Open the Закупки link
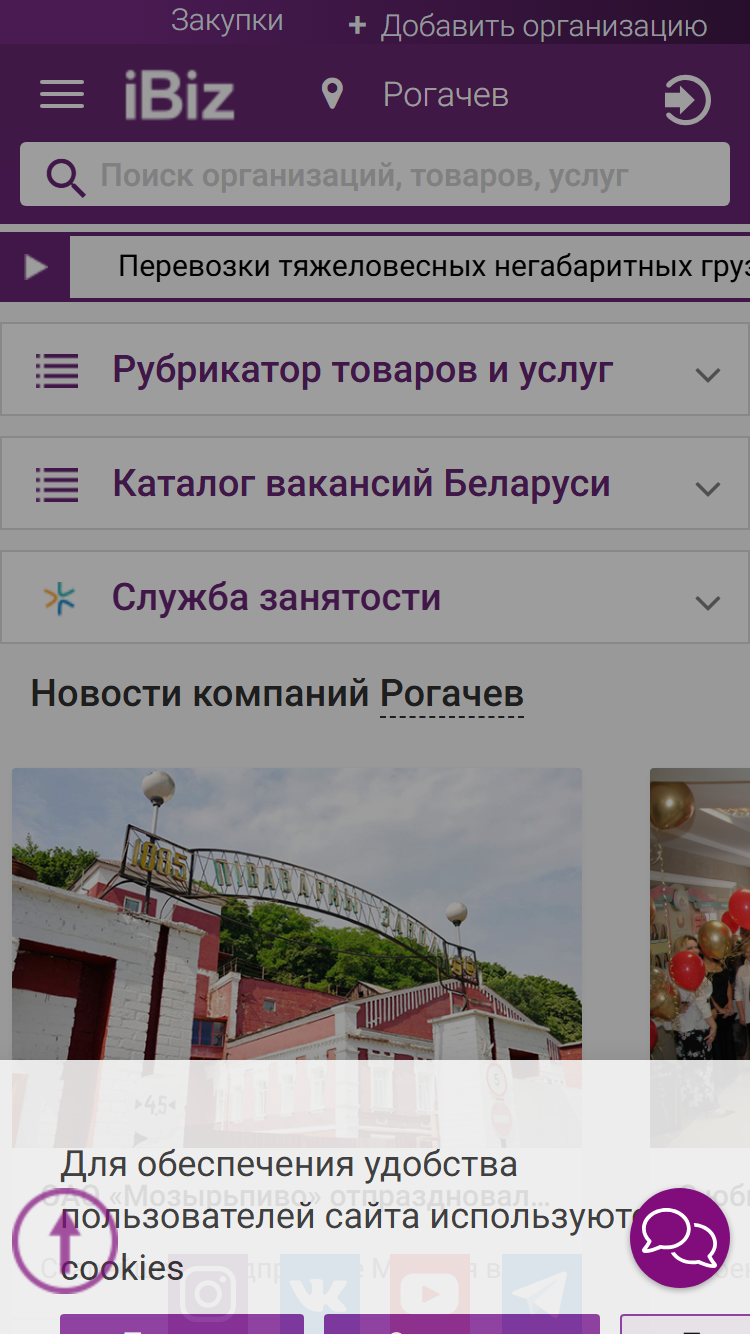Image resolution: width=750 pixels, height=1334 pixels. [x=227, y=20]
